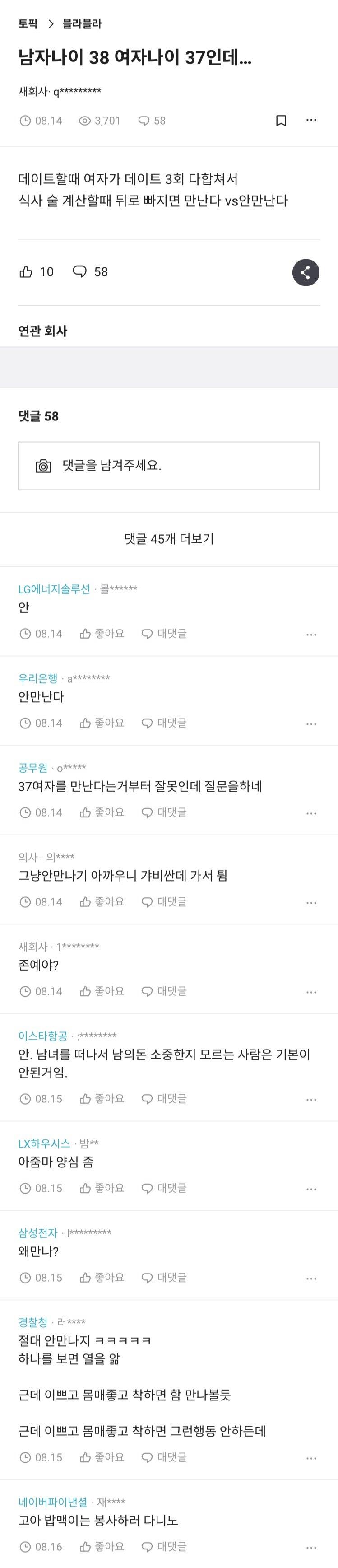Like the 삼성전자 comment
This screenshot has height=1568, width=338.
pos(102,1278)
